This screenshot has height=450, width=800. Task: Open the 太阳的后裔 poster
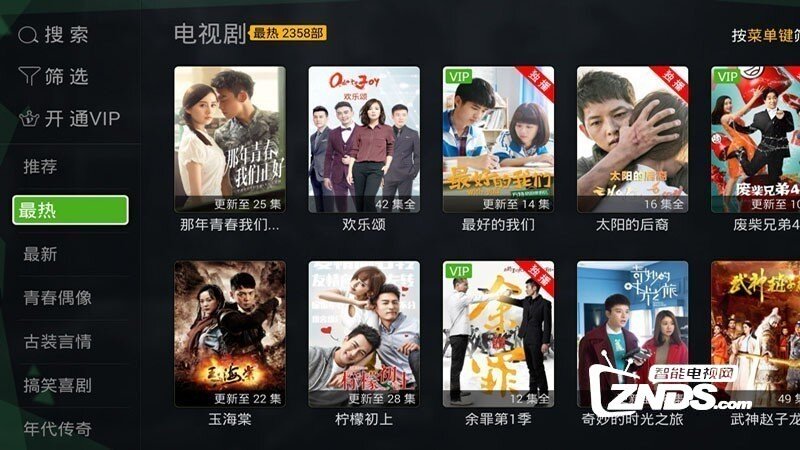(632, 139)
